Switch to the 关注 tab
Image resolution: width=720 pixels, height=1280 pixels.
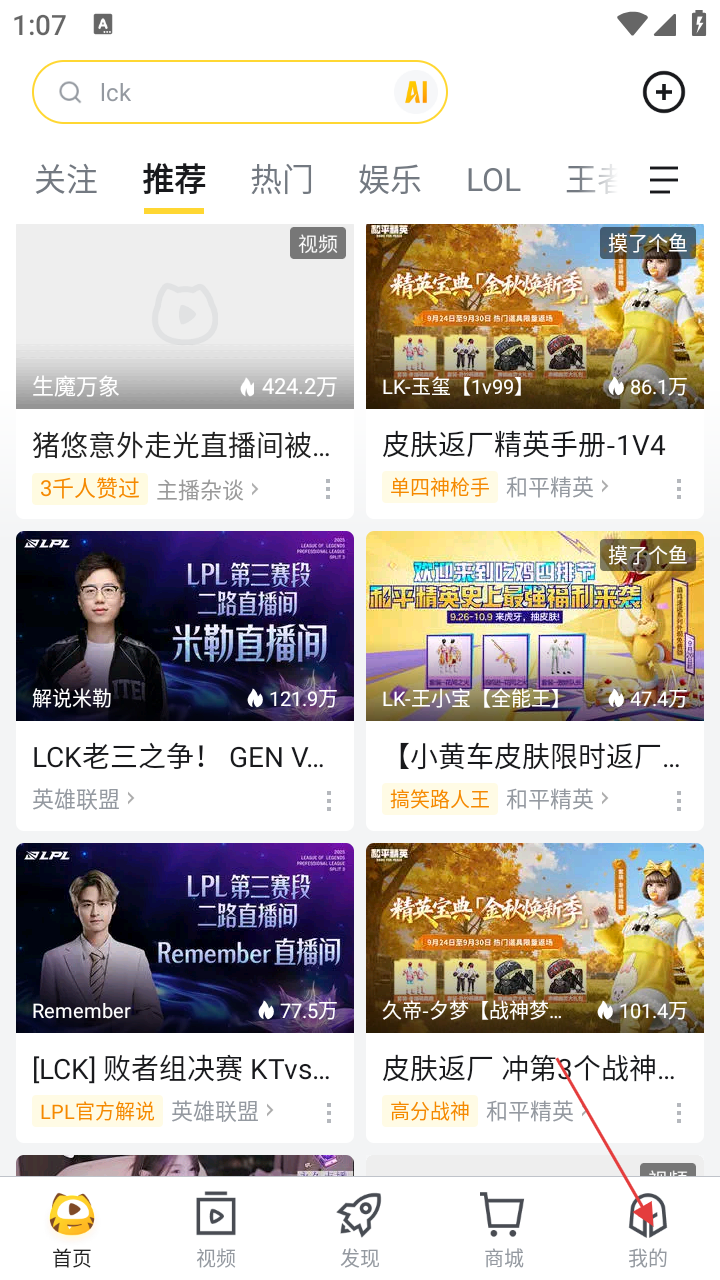[66, 180]
